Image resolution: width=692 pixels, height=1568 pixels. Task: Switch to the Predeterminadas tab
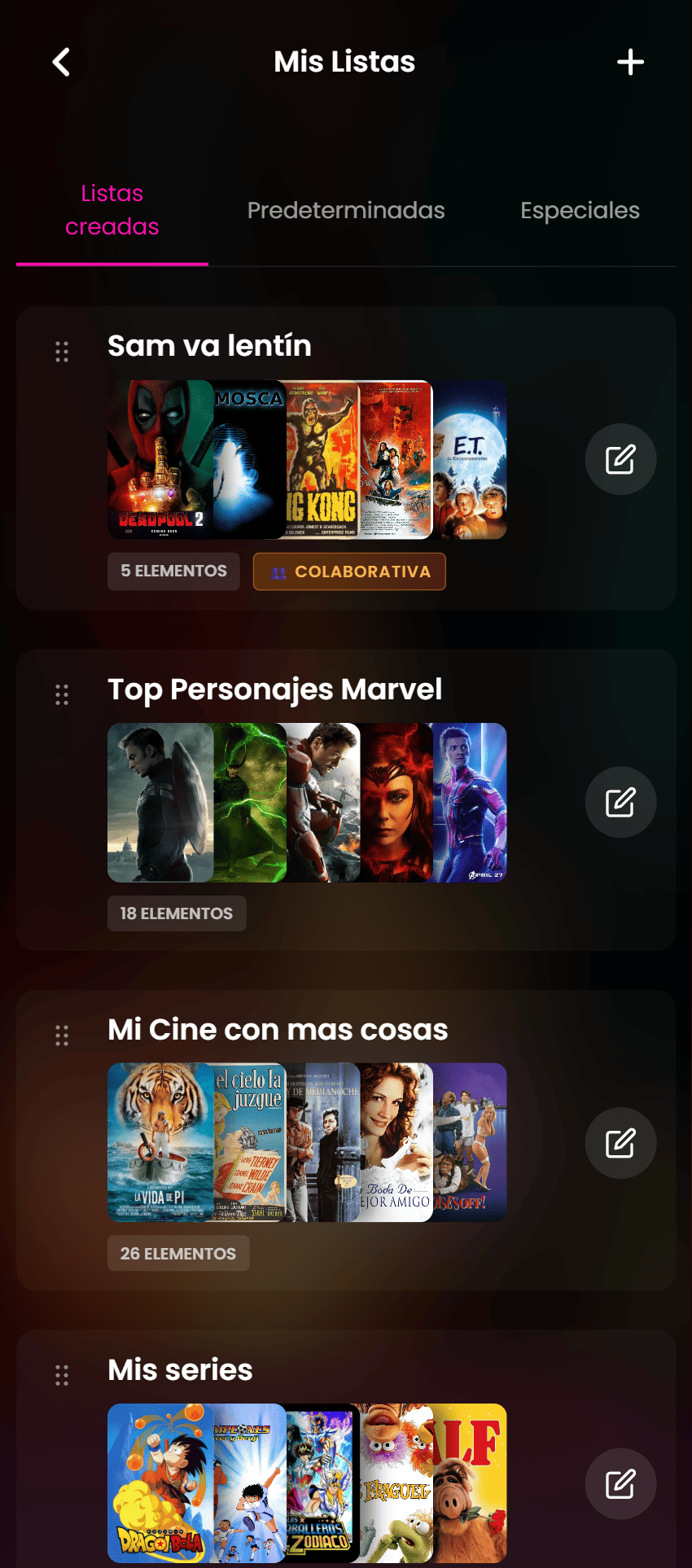[346, 210]
